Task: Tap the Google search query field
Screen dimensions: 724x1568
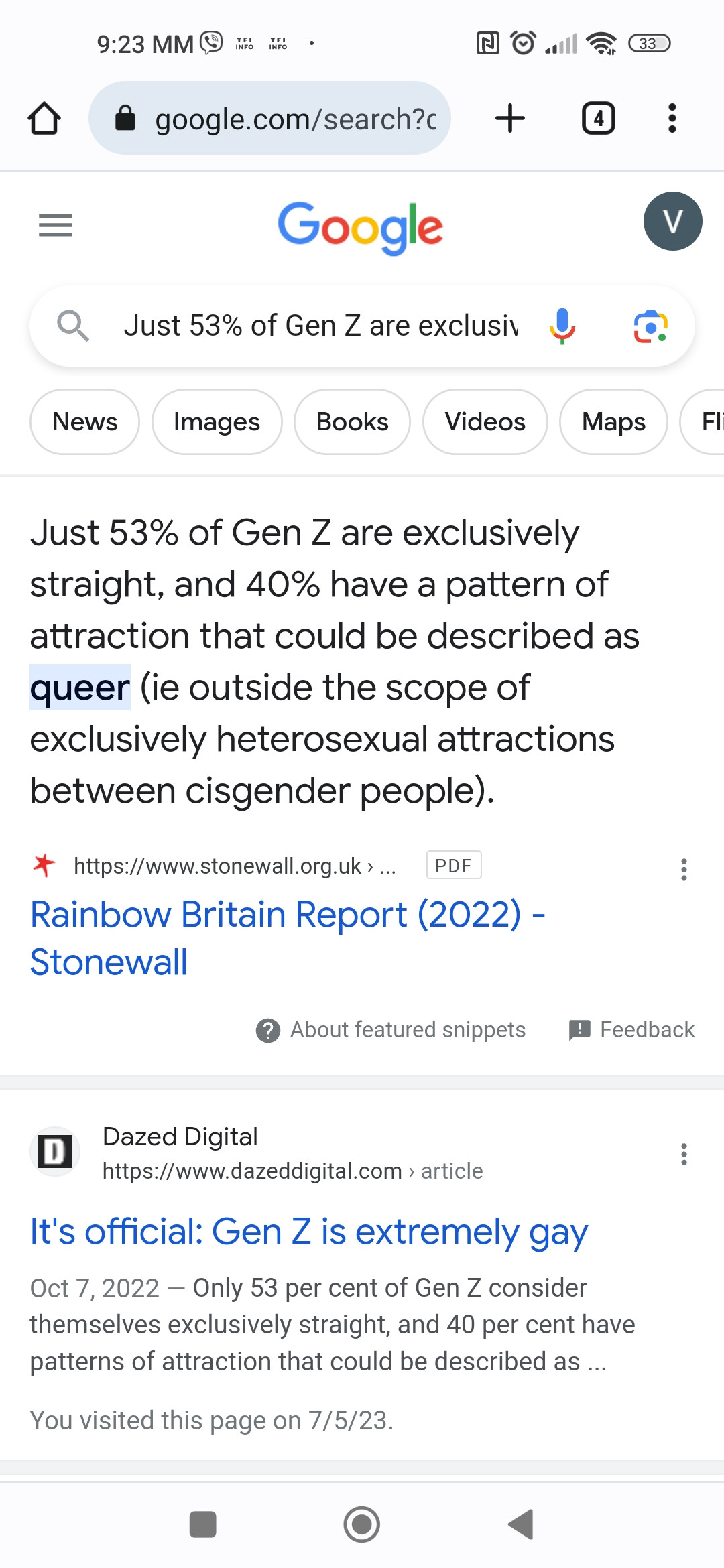Action: pyautogui.click(x=320, y=326)
